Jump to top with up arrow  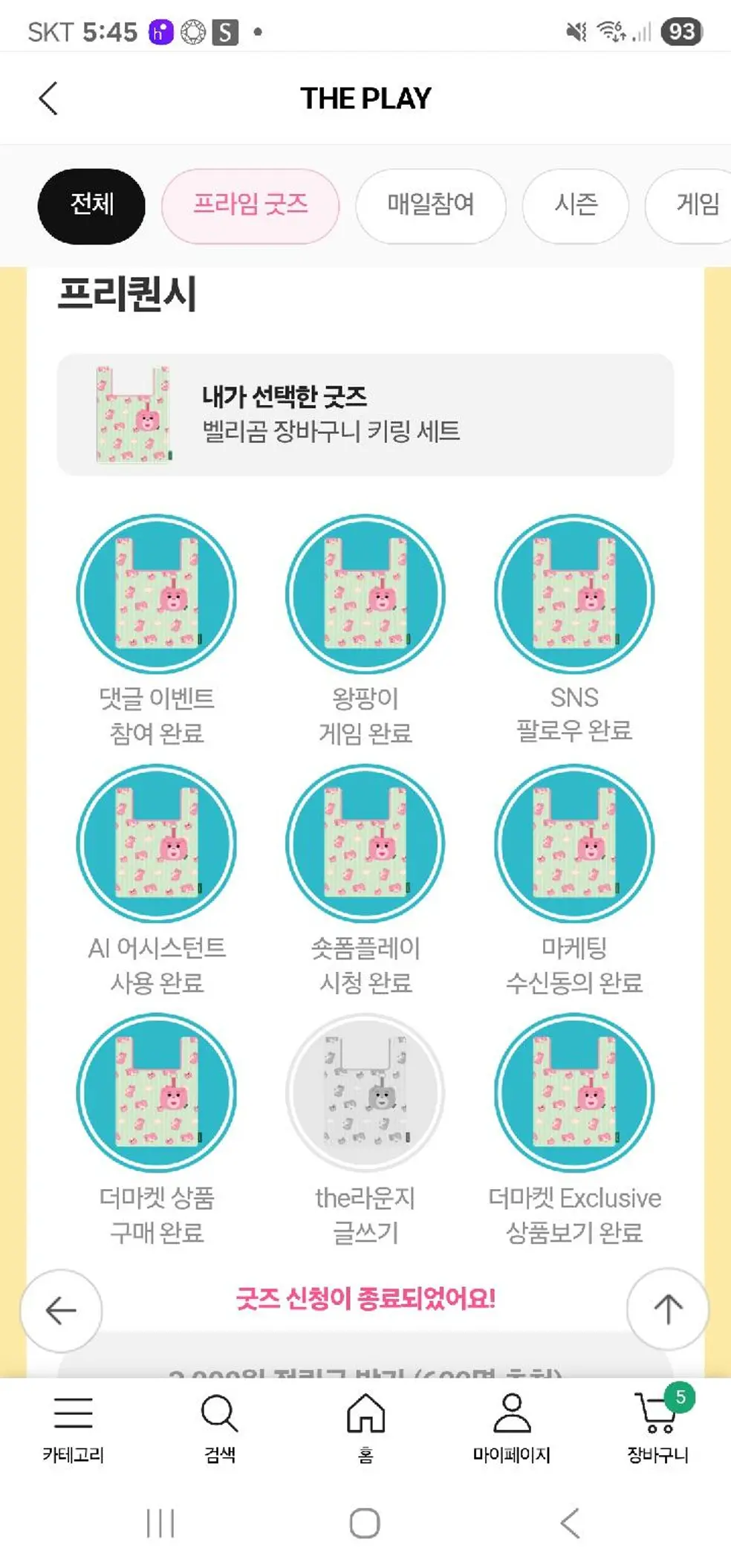click(x=667, y=1309)
